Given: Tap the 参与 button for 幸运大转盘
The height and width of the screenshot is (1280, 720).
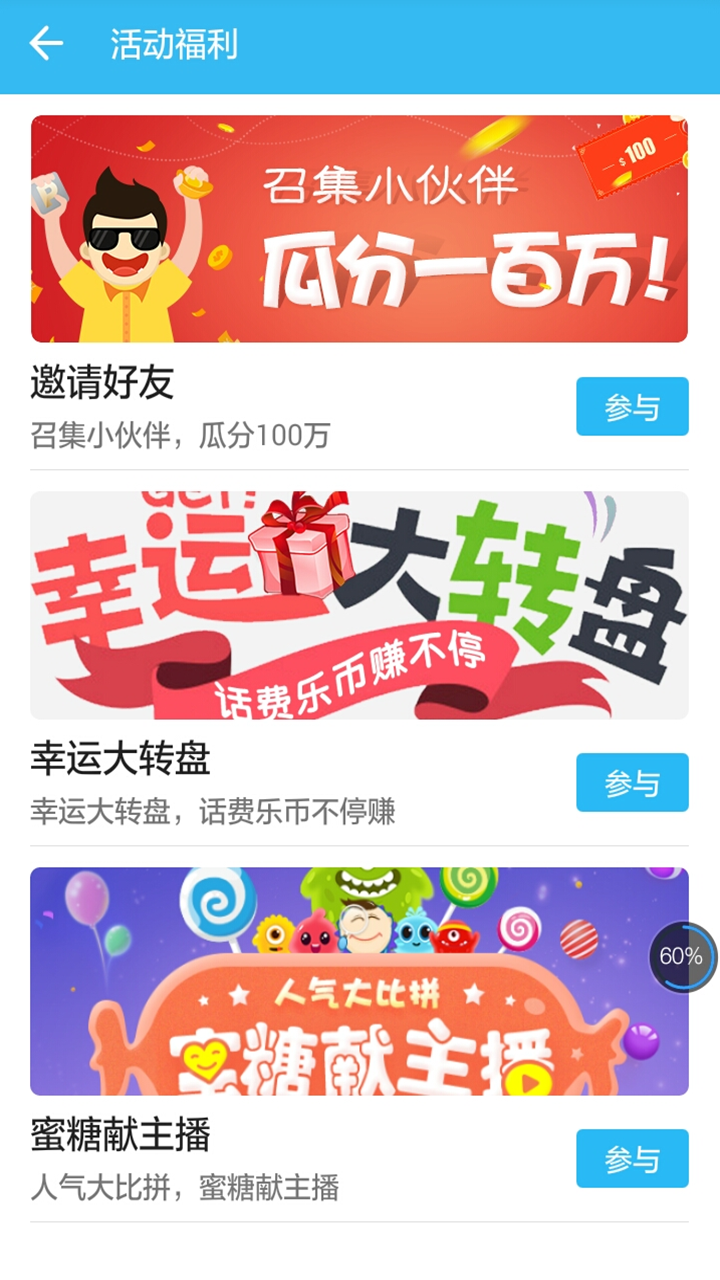Looking at the screenshot, I should (x=632, y=783).
